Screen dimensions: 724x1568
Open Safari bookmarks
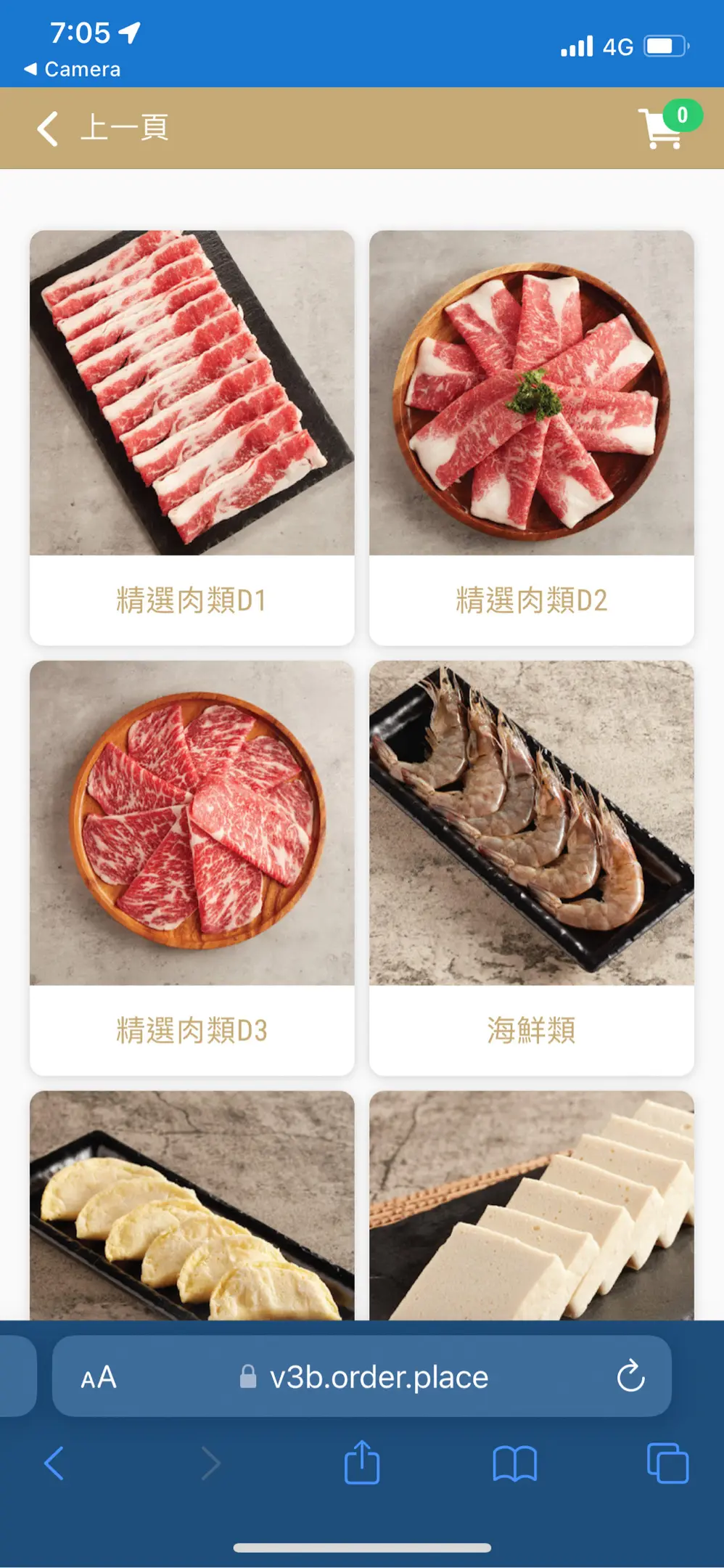[x=514, y=1463]
